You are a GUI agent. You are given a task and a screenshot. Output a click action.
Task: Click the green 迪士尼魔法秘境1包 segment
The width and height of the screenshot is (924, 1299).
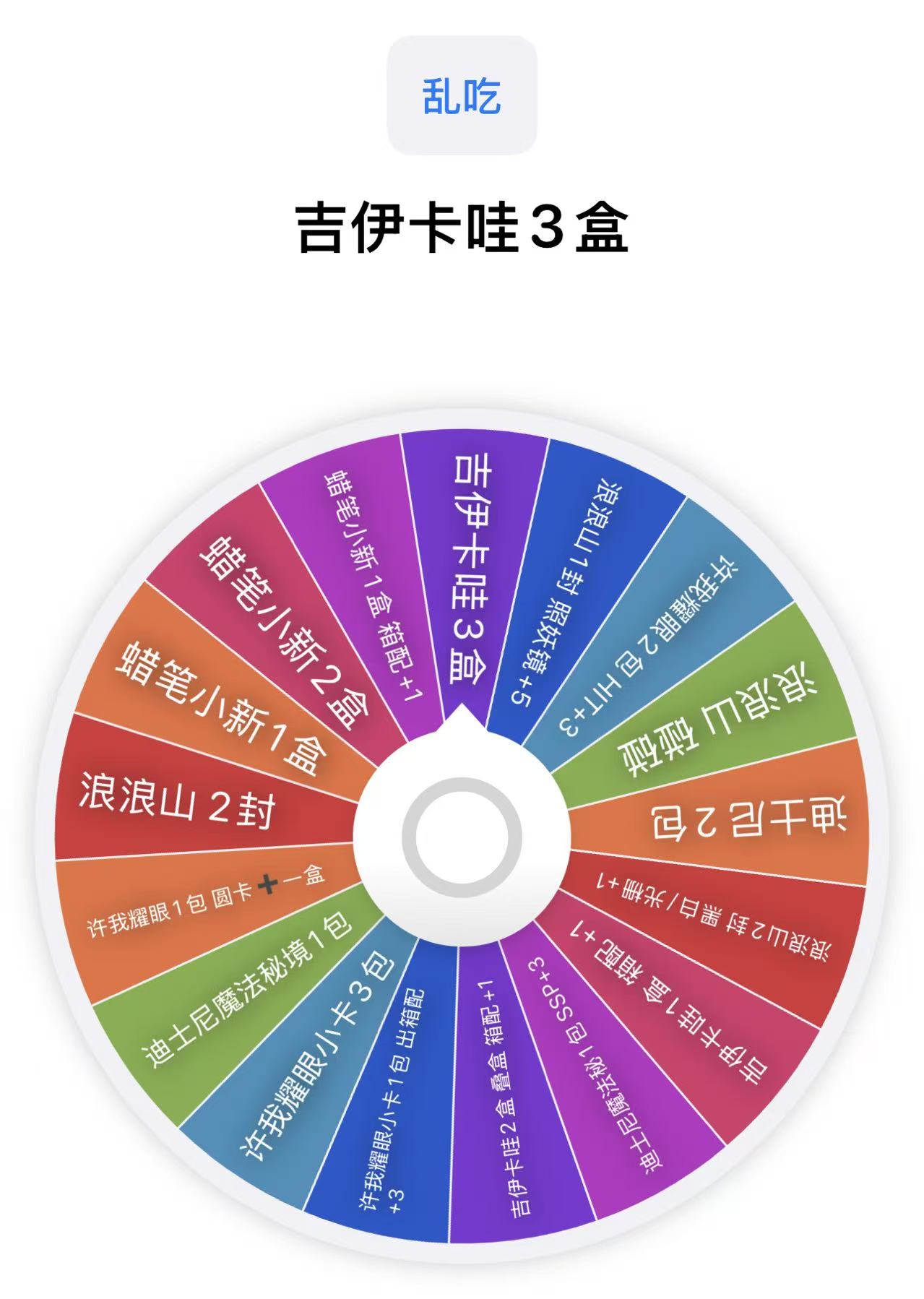[x=238, y=1011]
